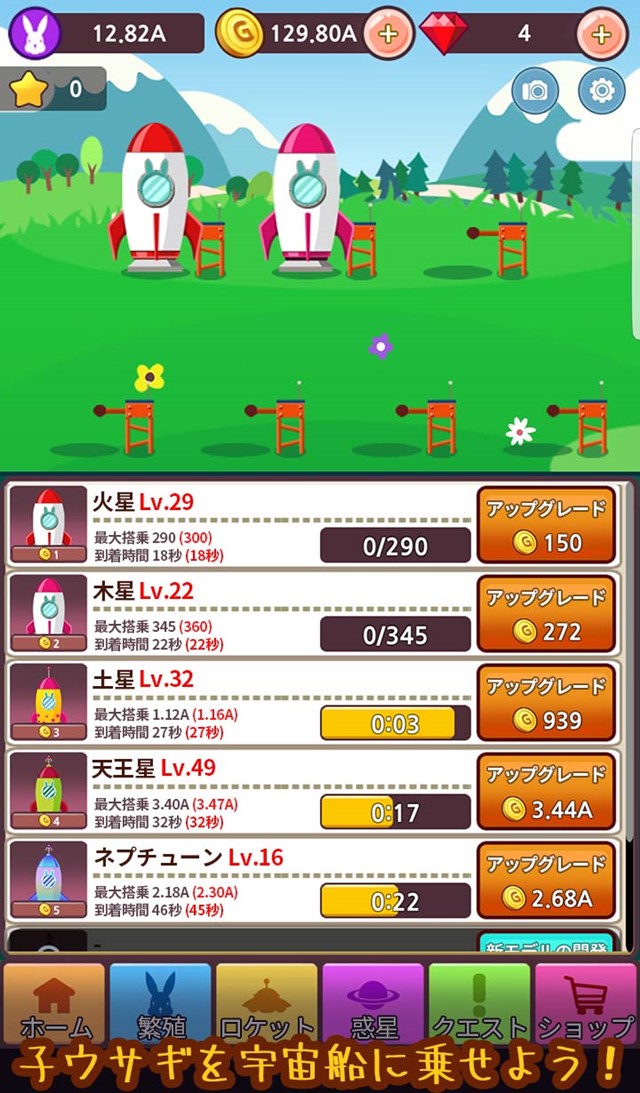Switch to the 繁殖 tab
This screenshot has width=640, height=1093.
(x=161, y=1003)
